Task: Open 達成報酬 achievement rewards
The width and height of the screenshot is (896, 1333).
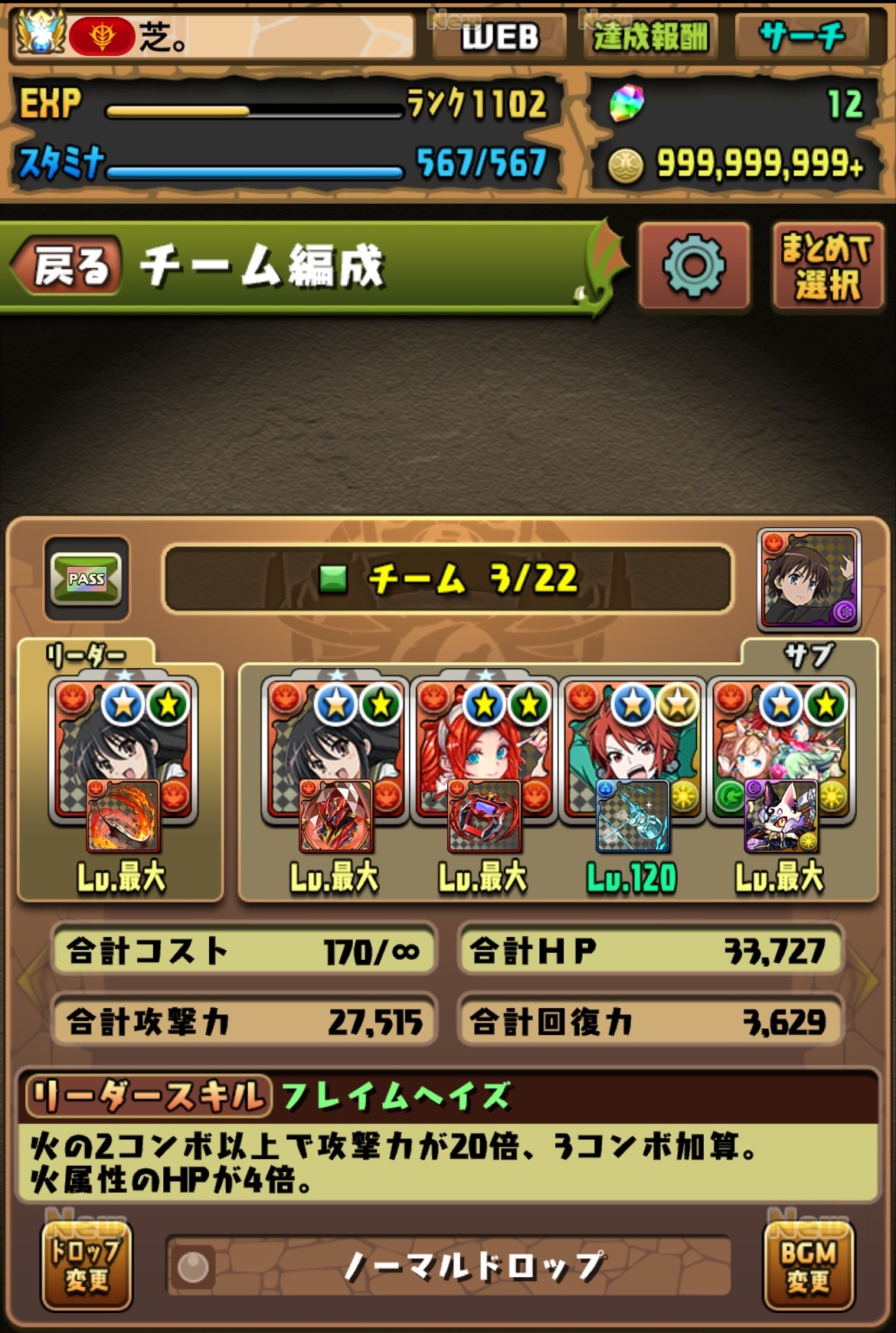Action: pos(651,36)
